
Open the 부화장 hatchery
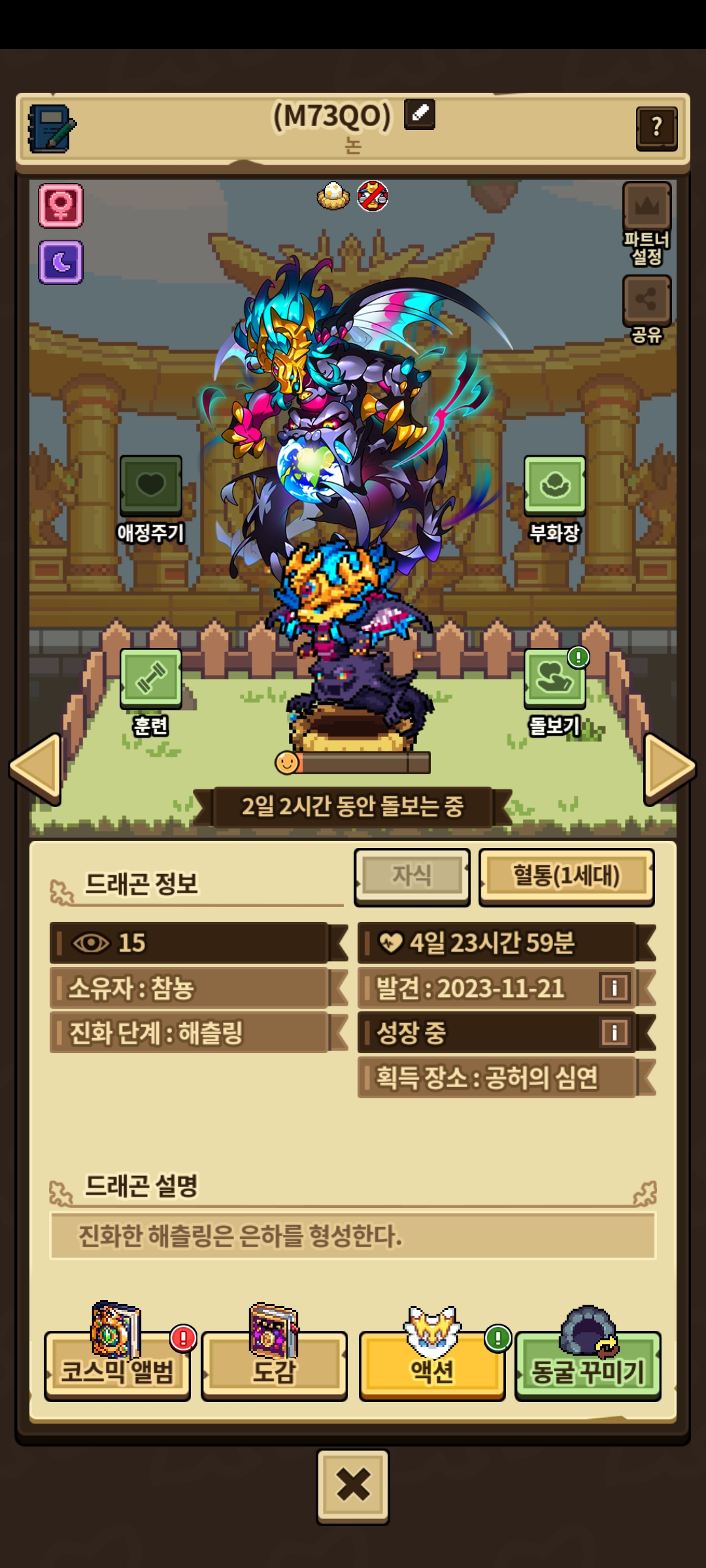coord(554,498)
